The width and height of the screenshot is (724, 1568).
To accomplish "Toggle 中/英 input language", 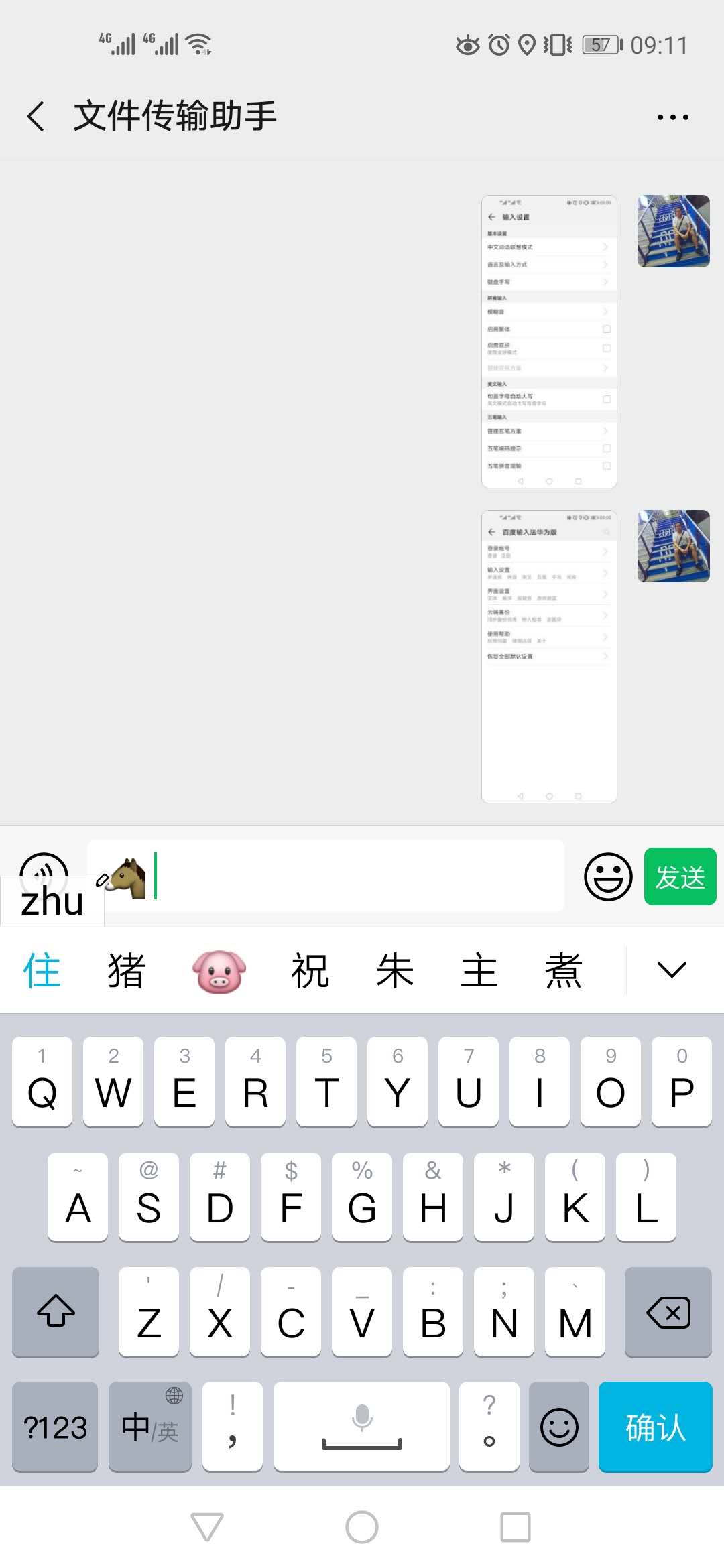I will coord(149,1427).
